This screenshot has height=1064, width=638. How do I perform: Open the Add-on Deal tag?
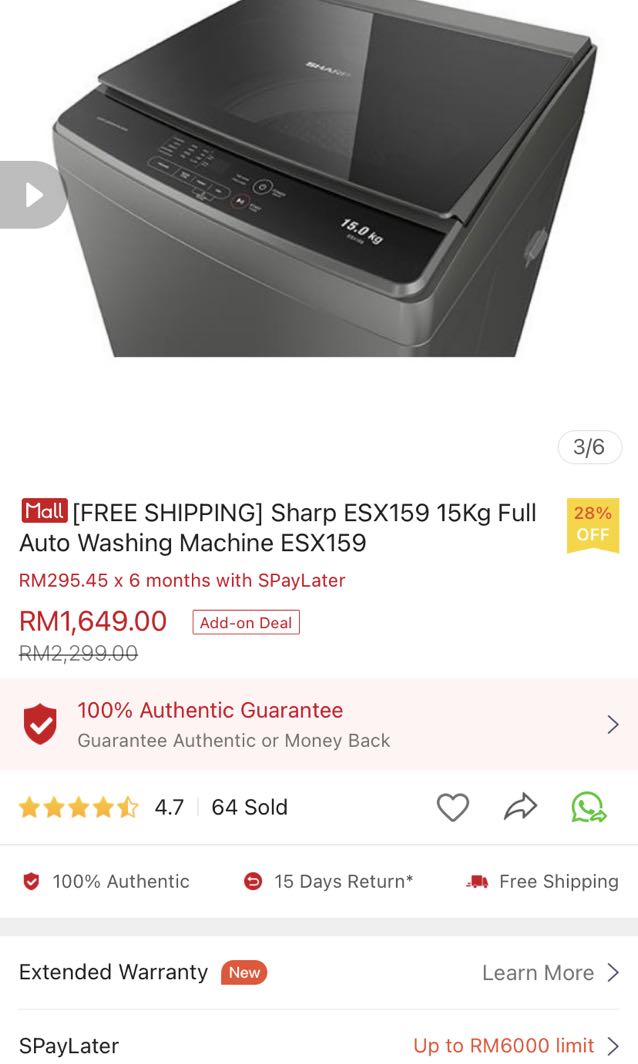246,623
